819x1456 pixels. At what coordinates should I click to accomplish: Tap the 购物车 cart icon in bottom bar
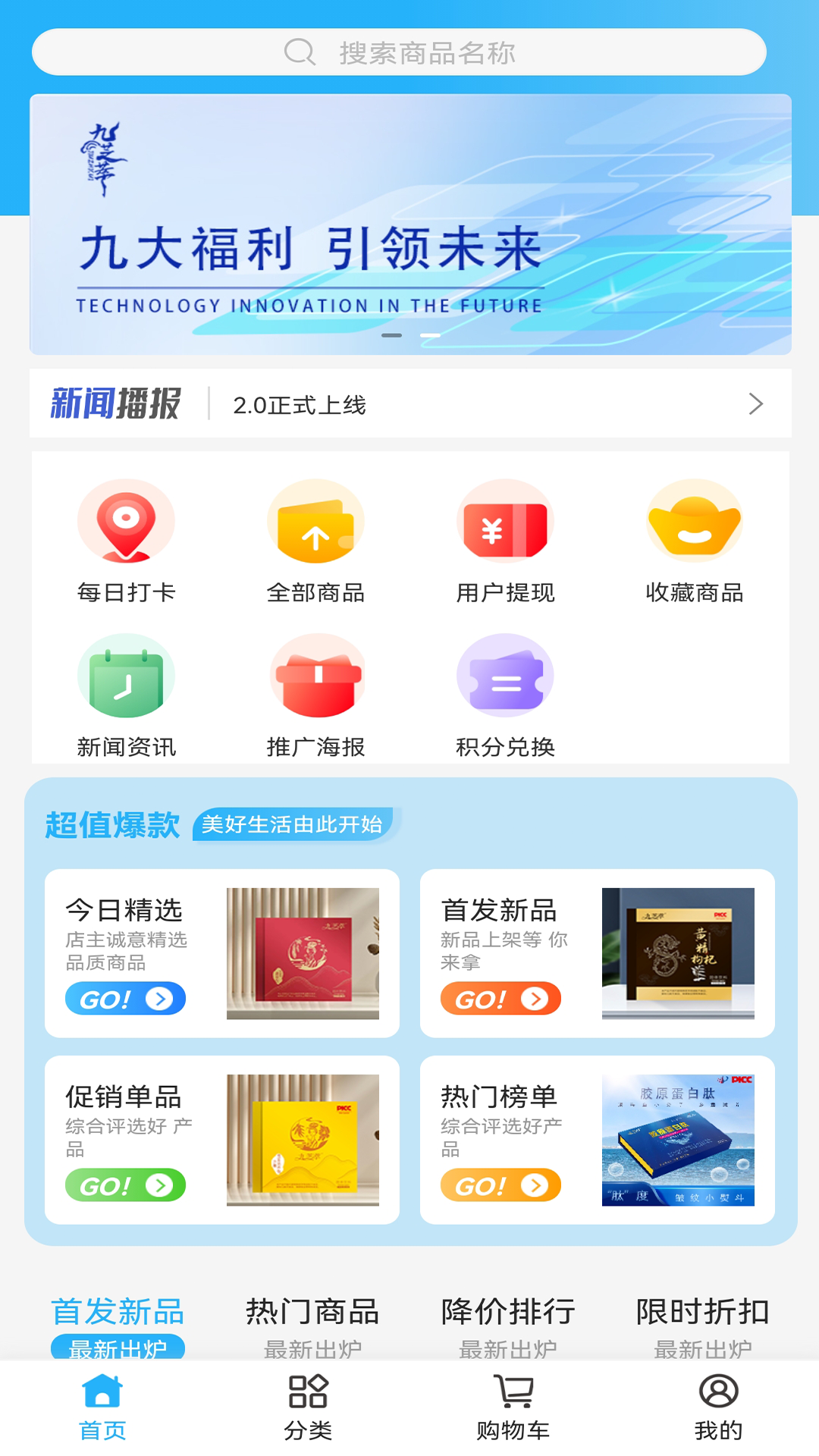pyautogui.click(x=511, y=1407)
